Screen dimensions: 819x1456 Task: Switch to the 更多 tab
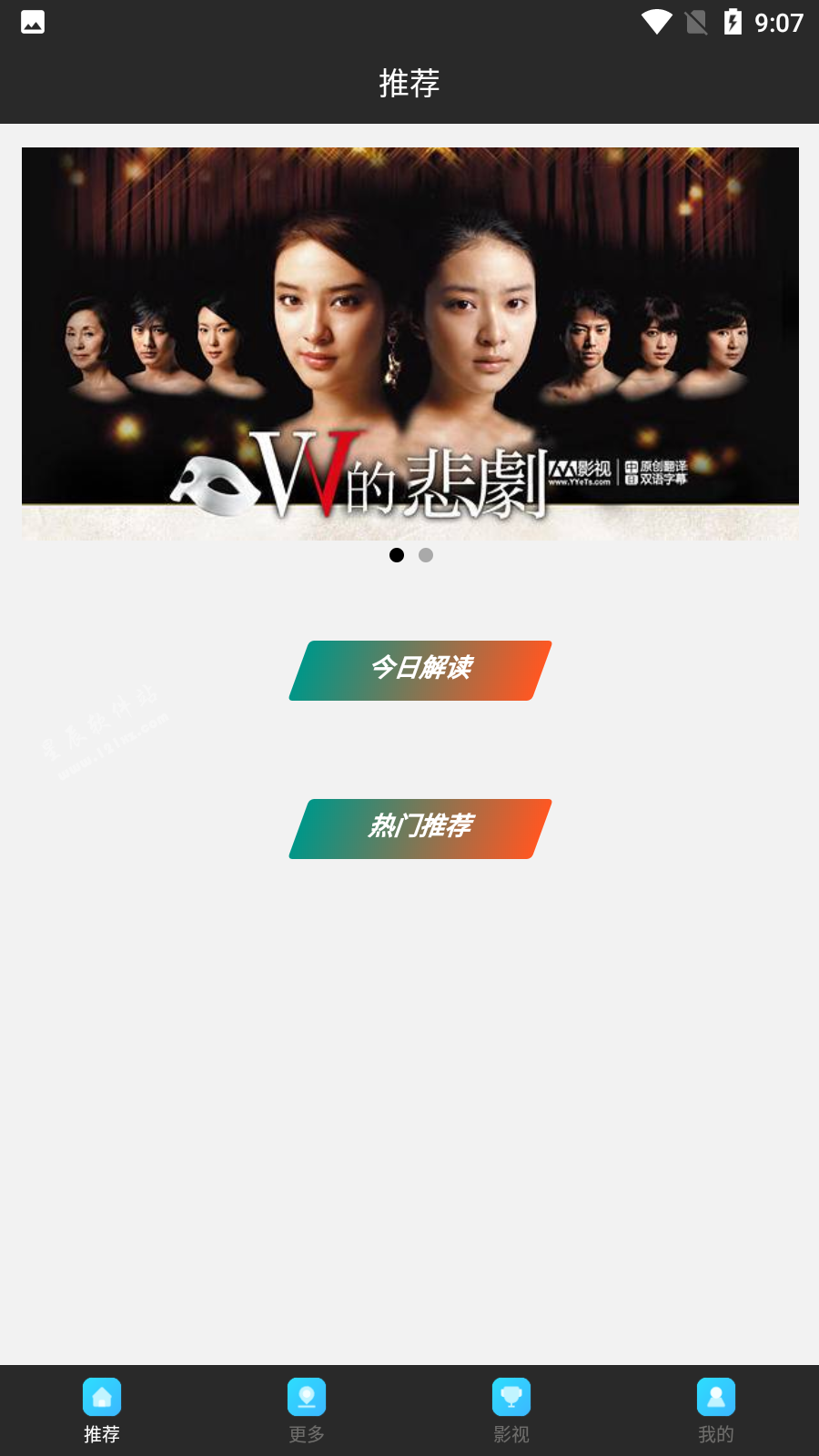pos(307,1410)
